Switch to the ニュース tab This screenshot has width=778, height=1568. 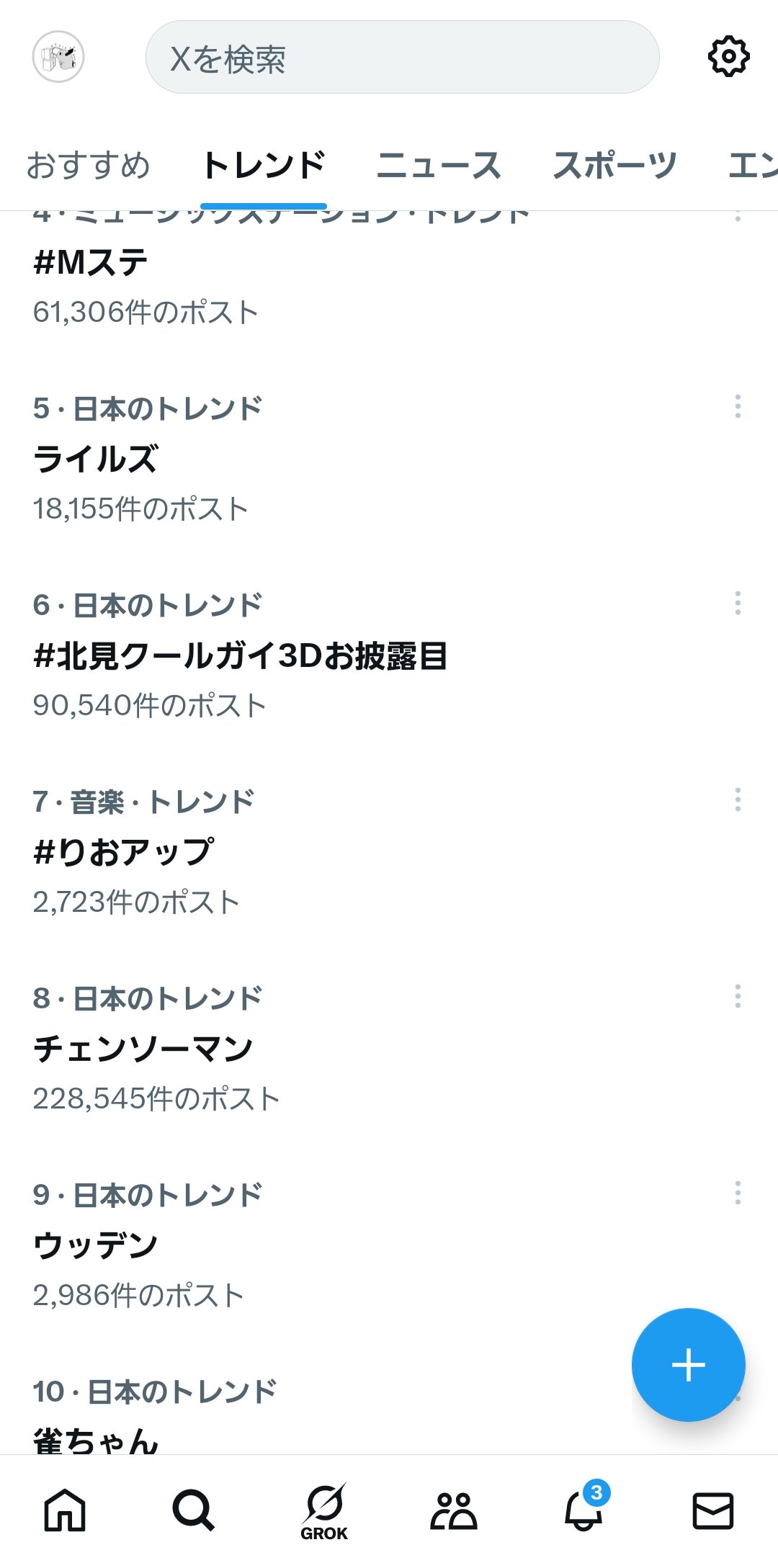(x=439, y=166)
